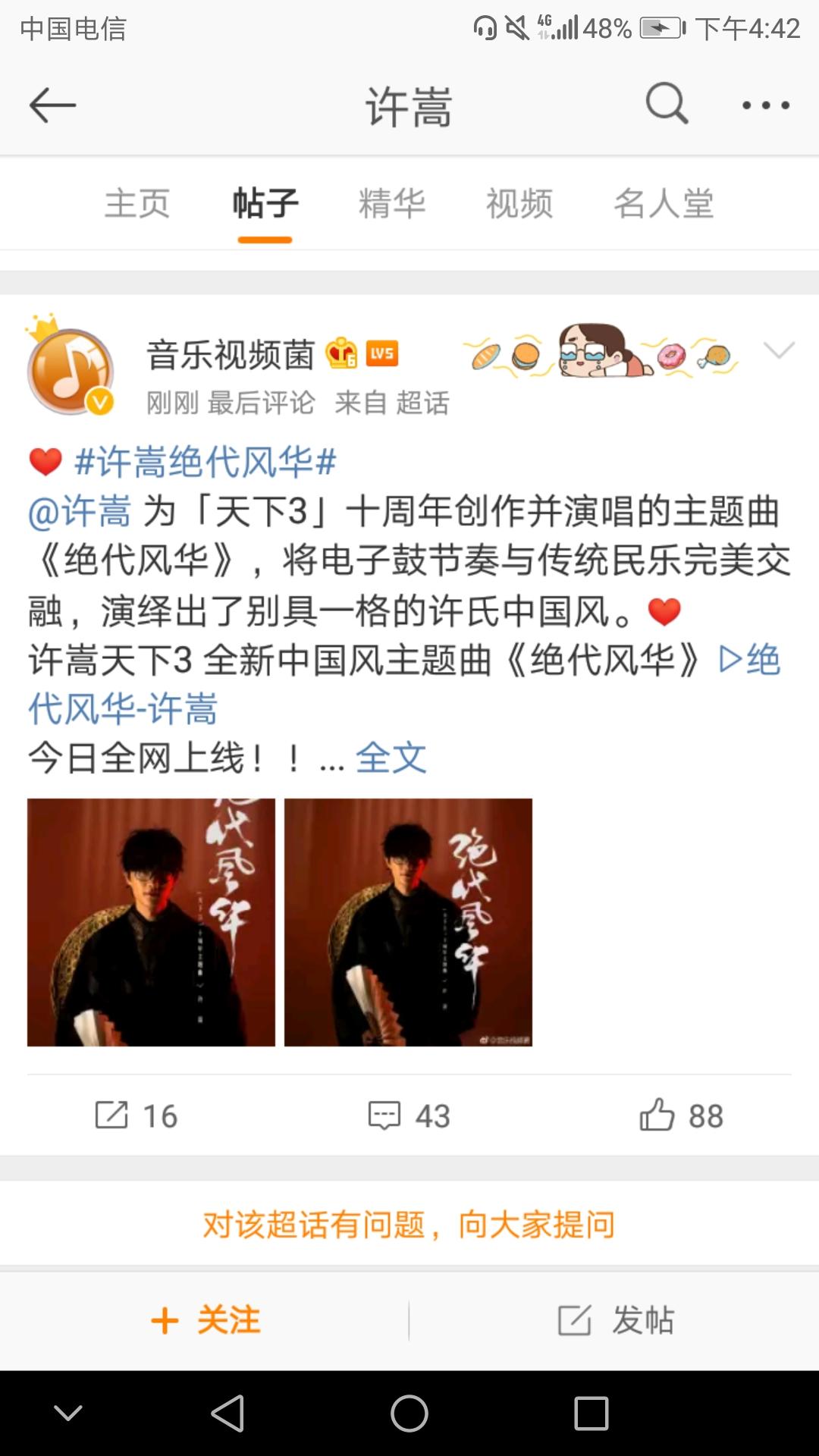The image size is (819, 1456).
Task: Go back using the top-left arrow
Action: pyautogui.click(x=52, y=105)
